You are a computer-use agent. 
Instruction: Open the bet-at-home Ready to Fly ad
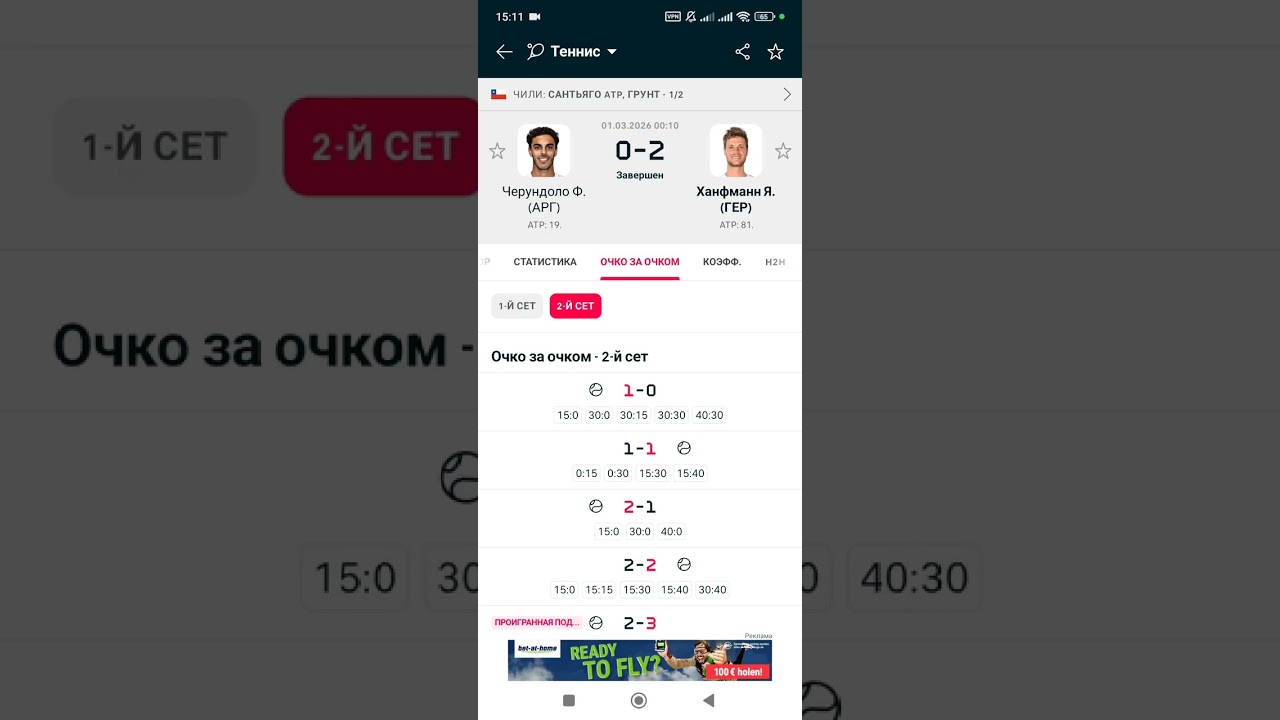(x=640, y=661)
